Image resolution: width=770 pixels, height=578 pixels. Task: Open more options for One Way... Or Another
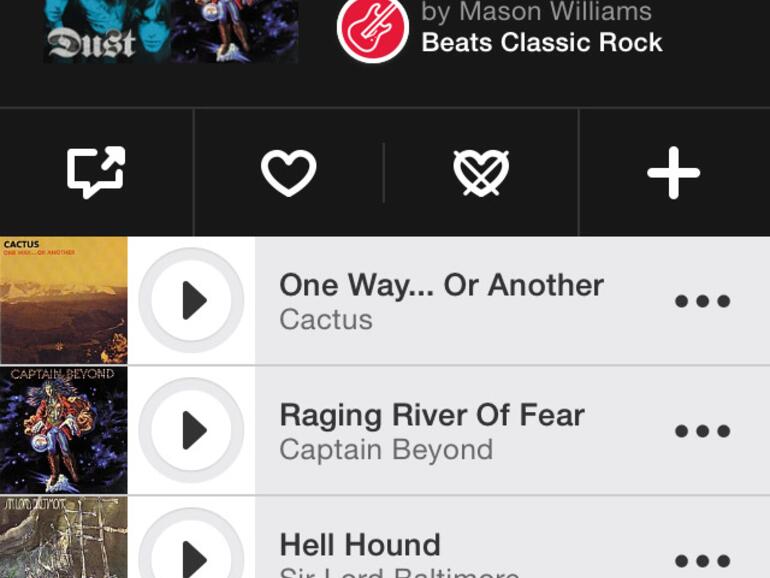click(702, 301)
